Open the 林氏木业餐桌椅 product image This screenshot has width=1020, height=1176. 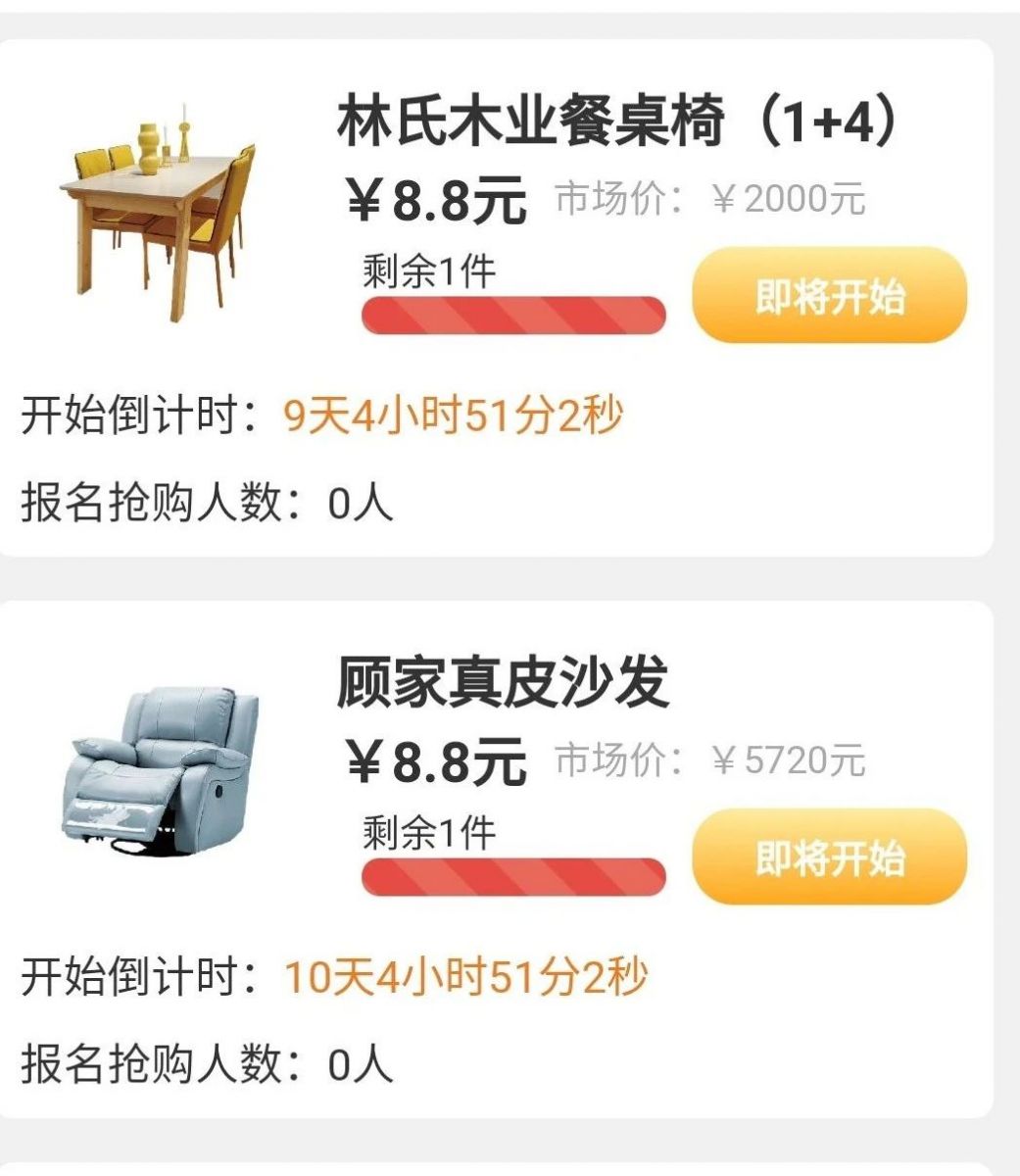[159, 211]
